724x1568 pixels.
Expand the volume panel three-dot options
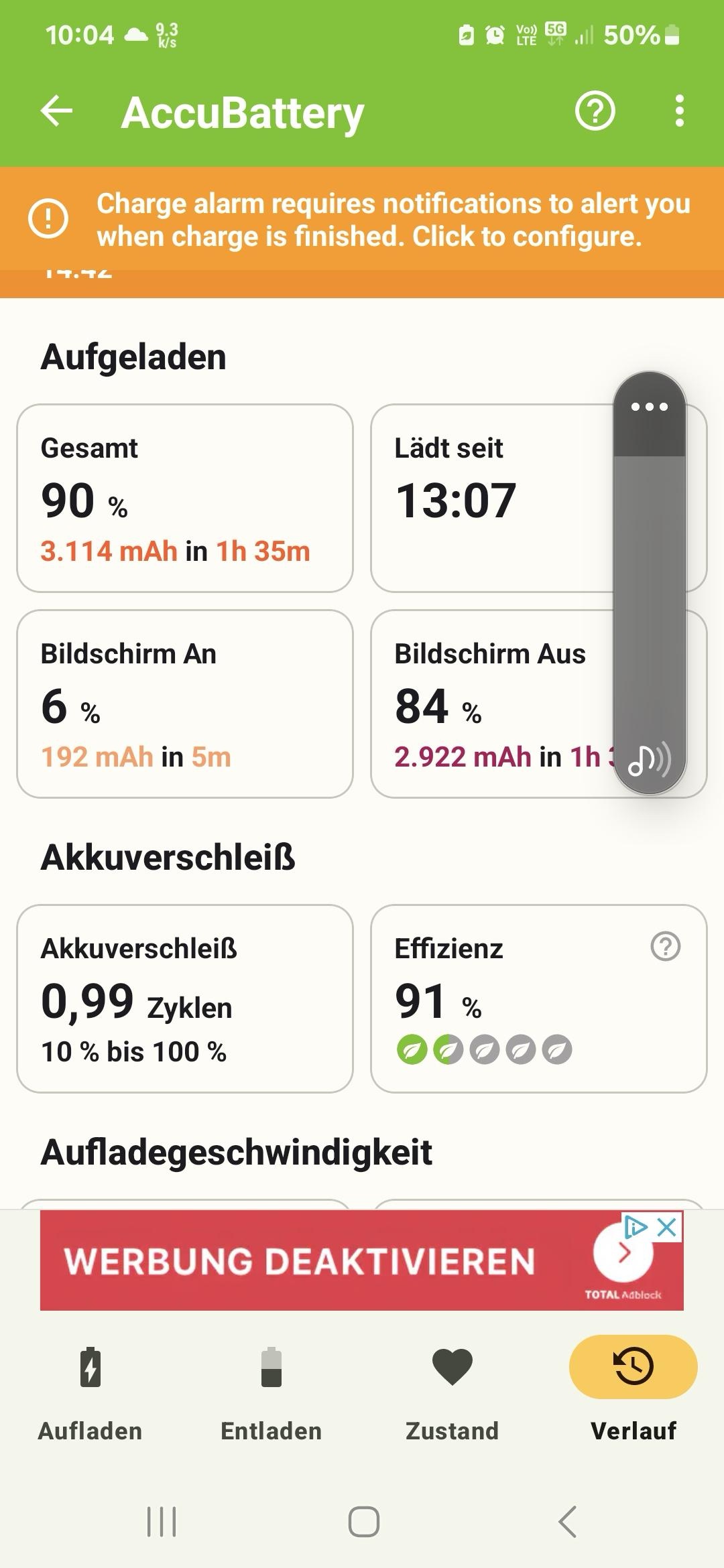pyautogui.click(x=649, y=407)
